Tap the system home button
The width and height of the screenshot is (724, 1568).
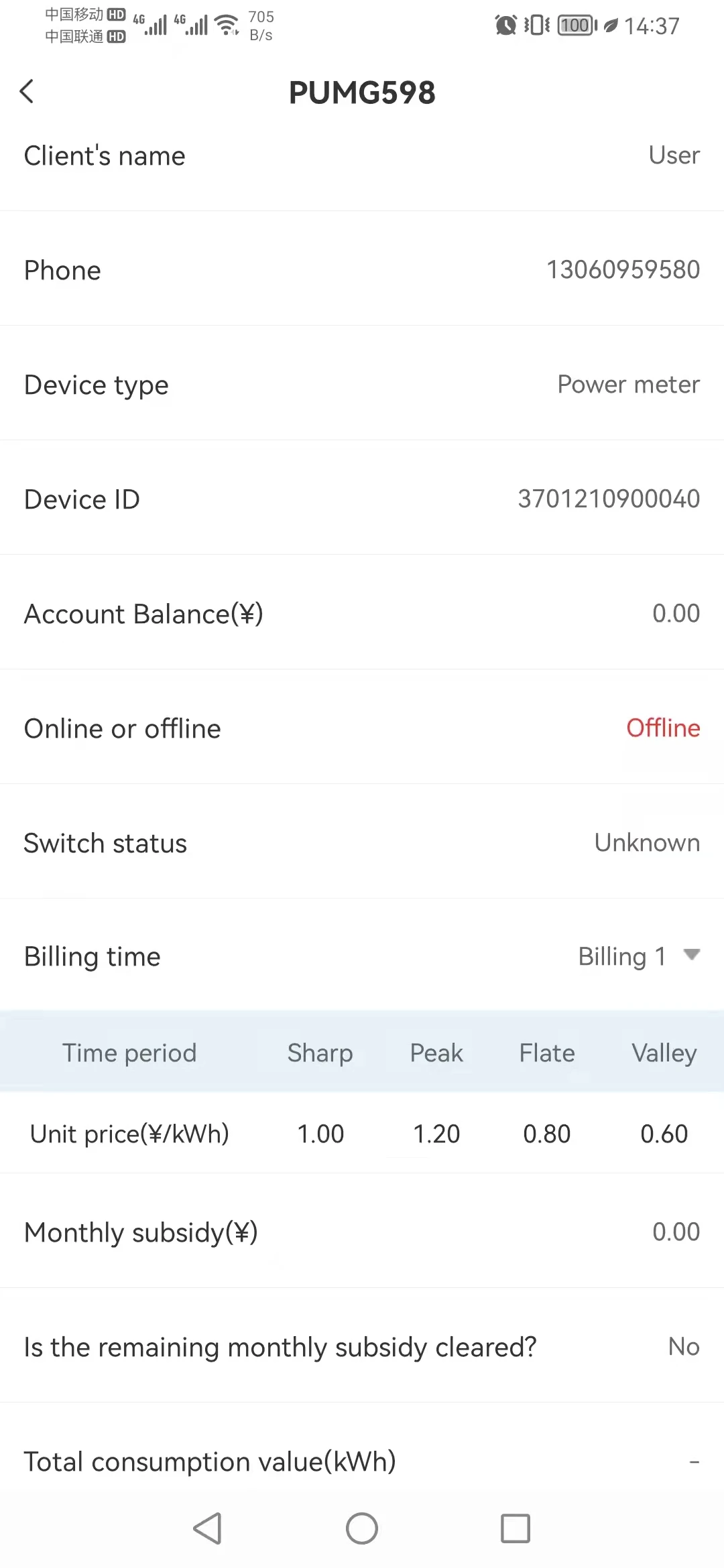[x=362, y=1528]
